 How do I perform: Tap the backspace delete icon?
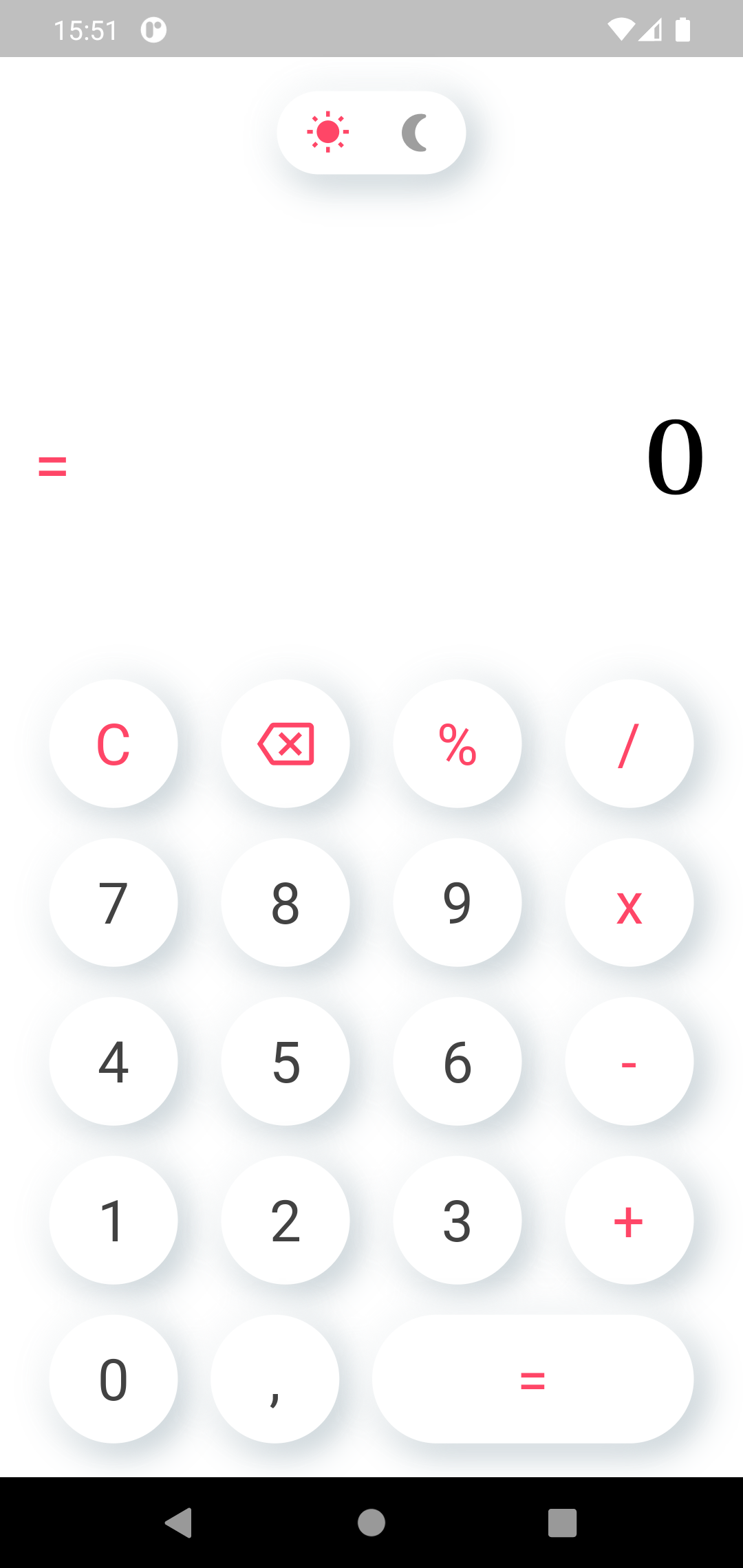point(286,743)
